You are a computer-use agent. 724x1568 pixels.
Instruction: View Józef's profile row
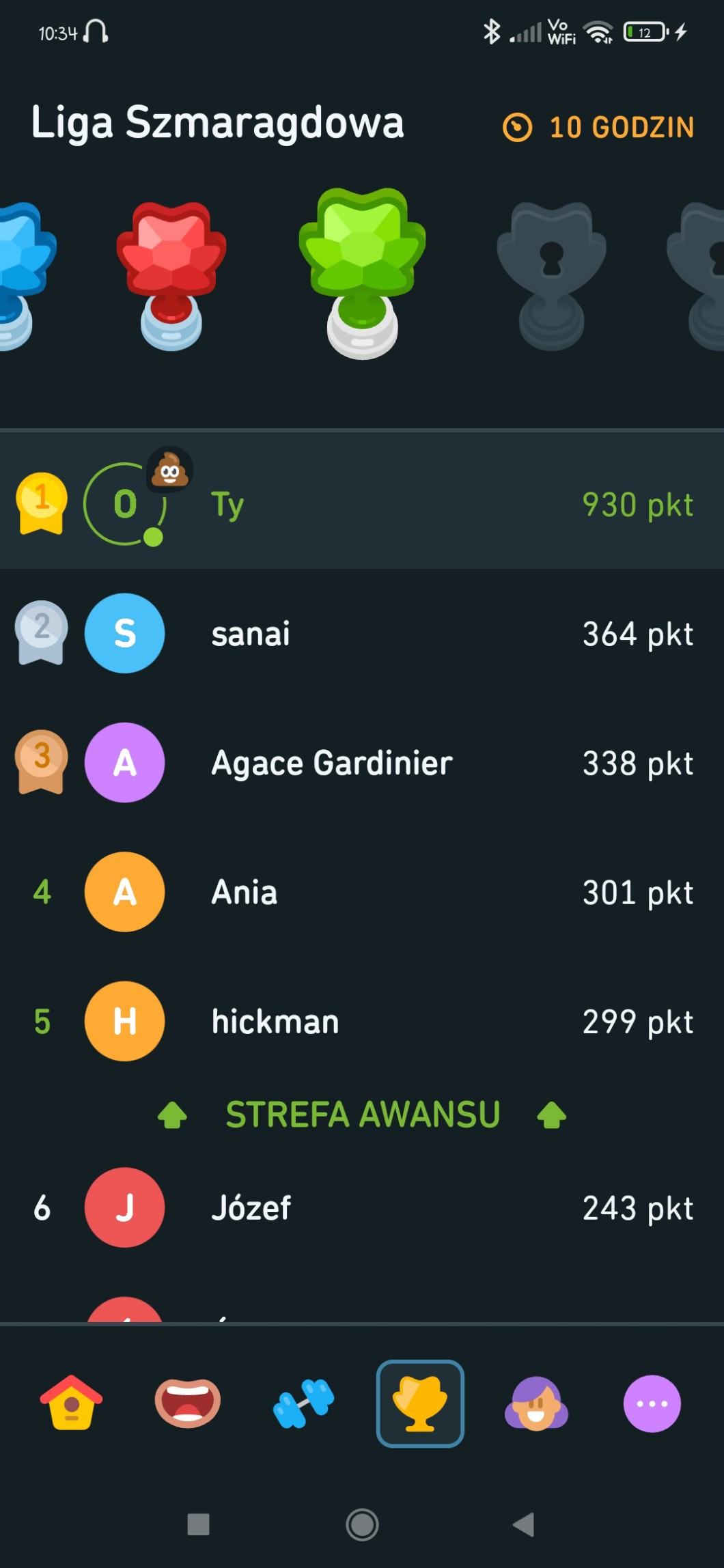[x=362, y=1207]
